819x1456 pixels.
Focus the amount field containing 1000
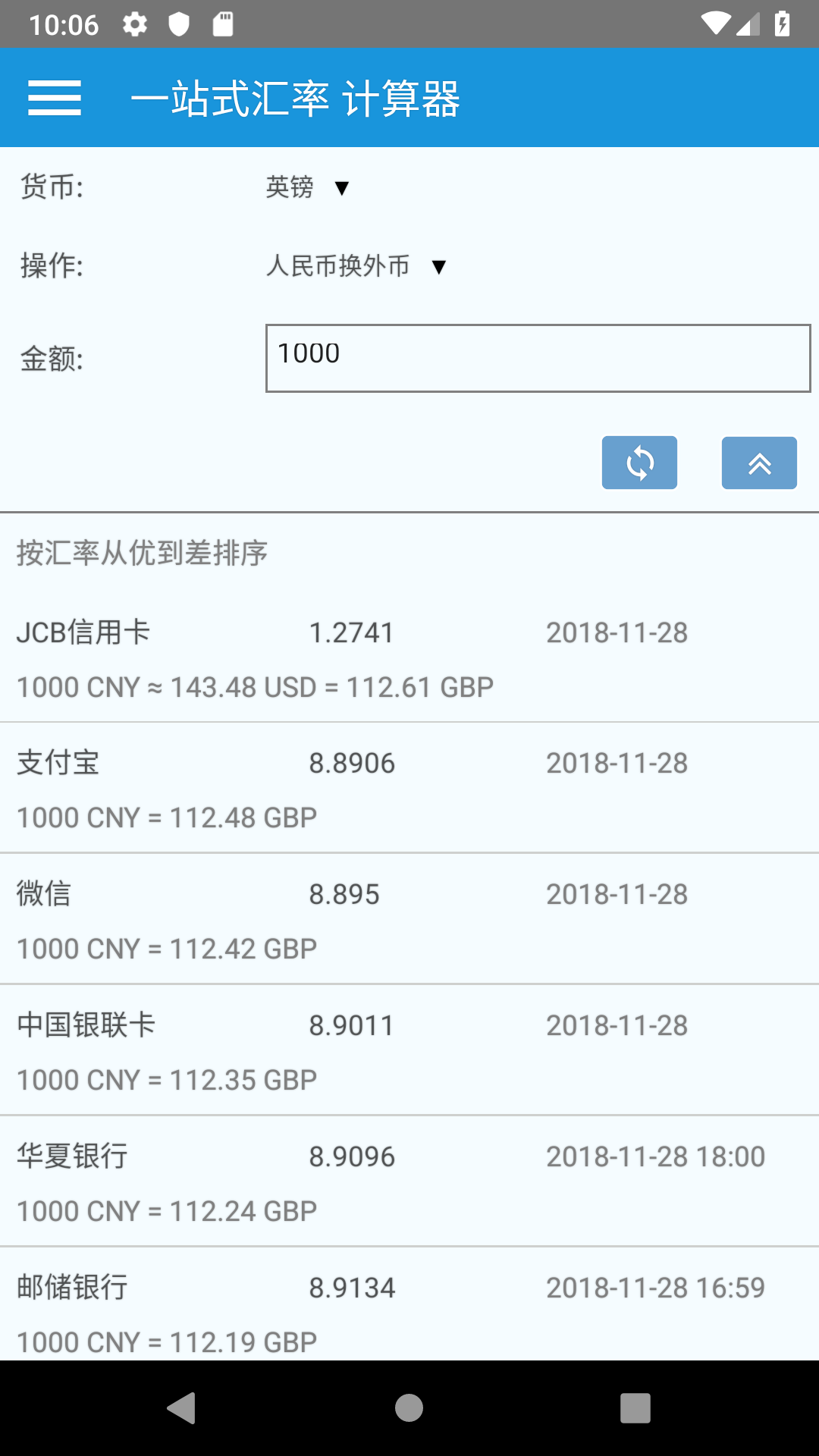(538, 359)
